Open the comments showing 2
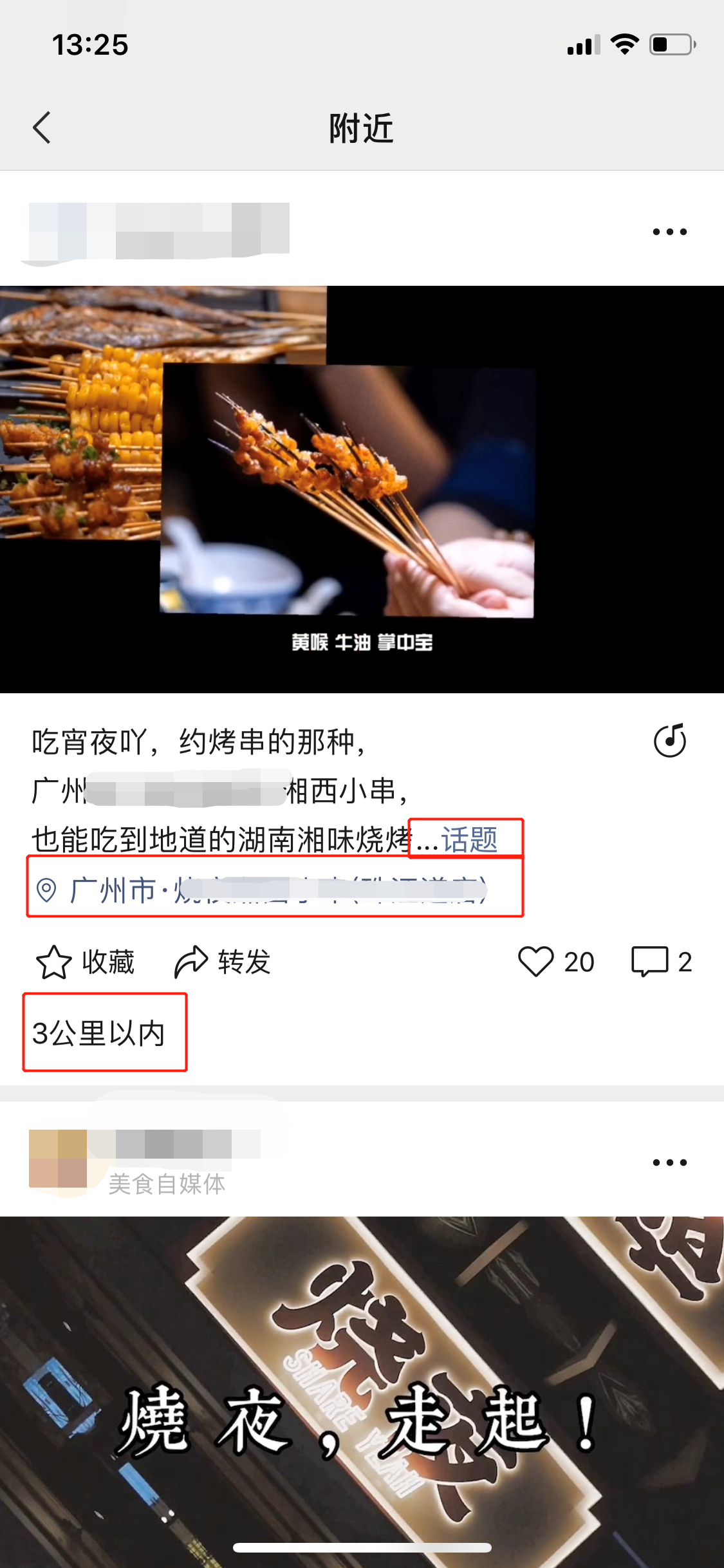Screen dimensions: 724x1568 coord(662,962)
